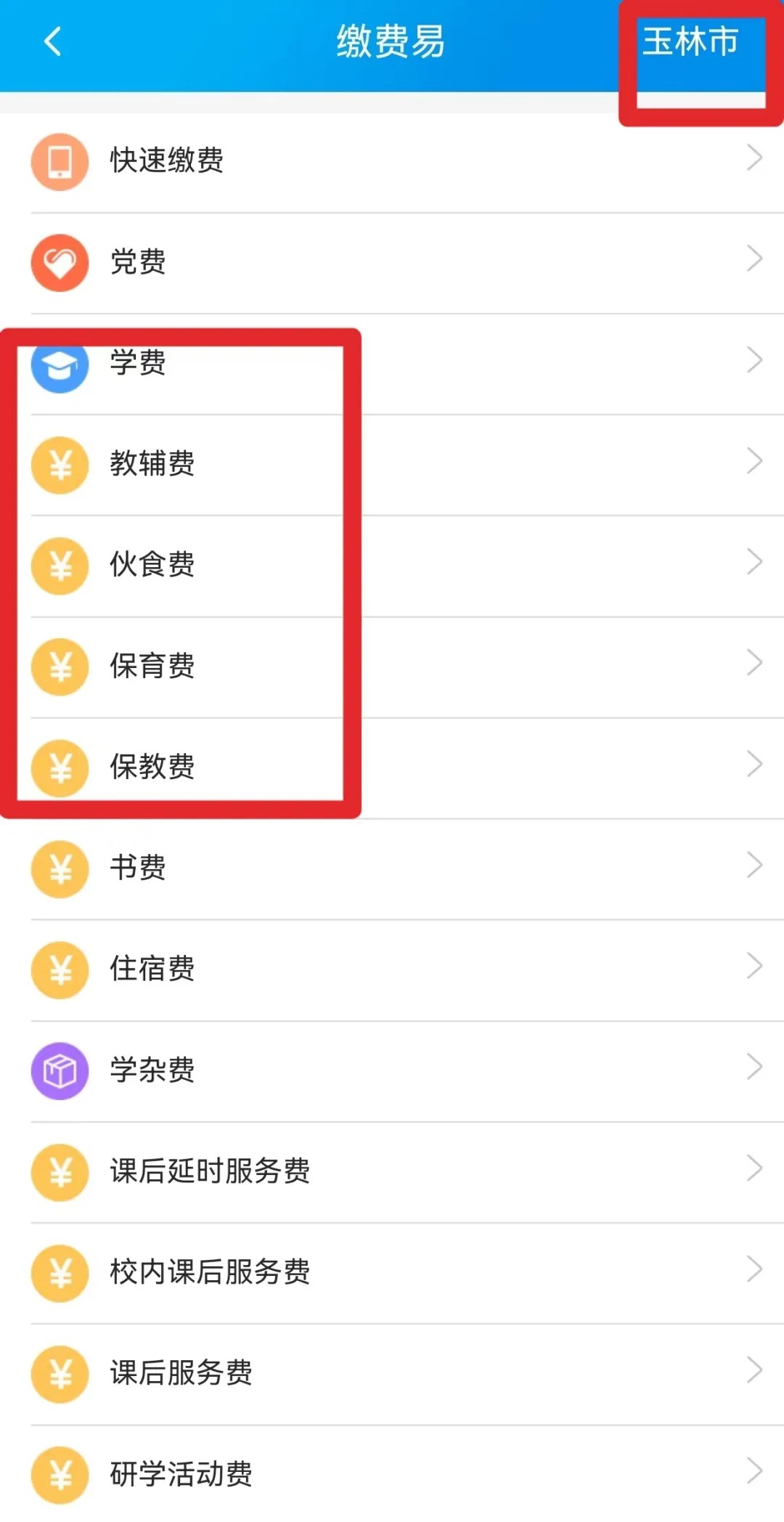
Task: Go back using the back arrow
Action: tap(52, 41)
